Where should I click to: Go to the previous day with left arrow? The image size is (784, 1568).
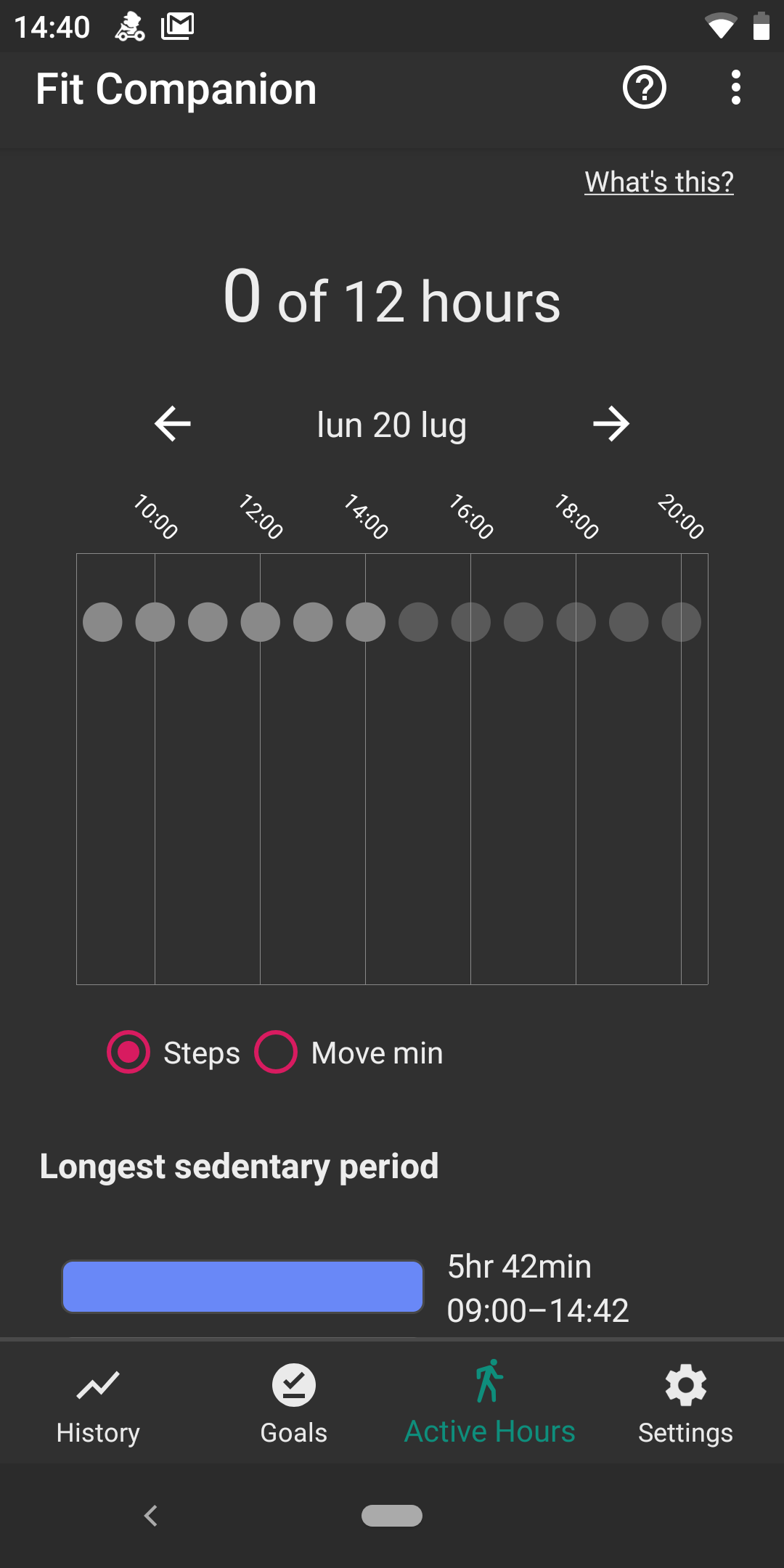[x=173, y=424]
